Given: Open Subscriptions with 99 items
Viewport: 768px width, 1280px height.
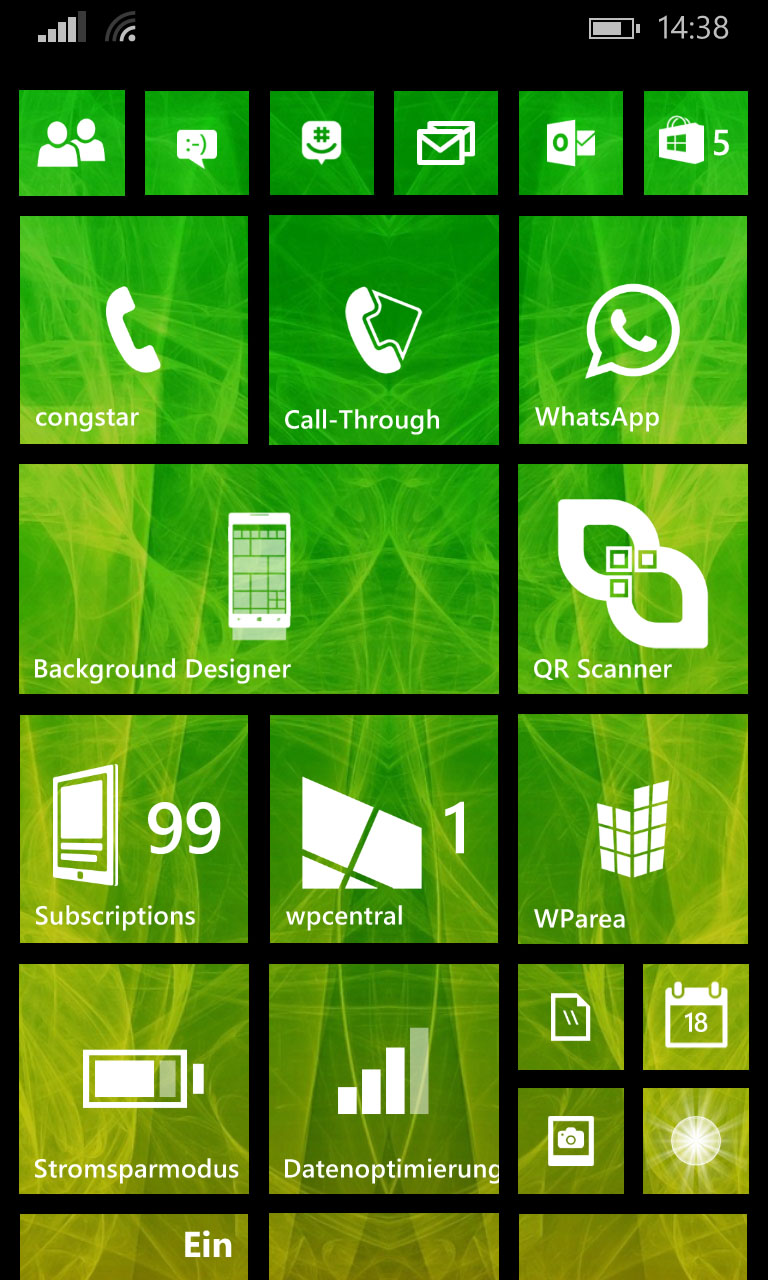Looking at the screenshot, I should (x=134, y=829).
